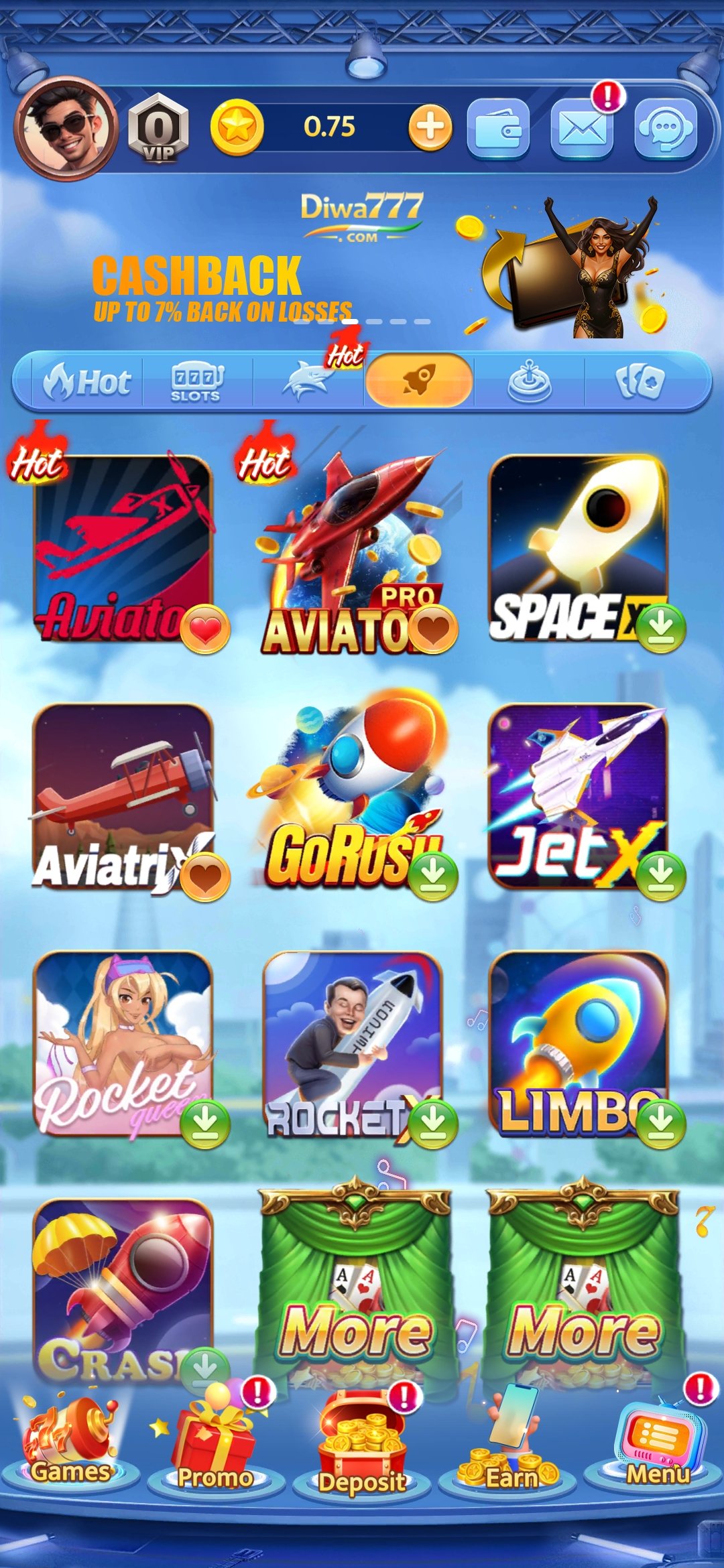724x1568 pixels.
Task: Open the profile avatar
Action: 66,127
